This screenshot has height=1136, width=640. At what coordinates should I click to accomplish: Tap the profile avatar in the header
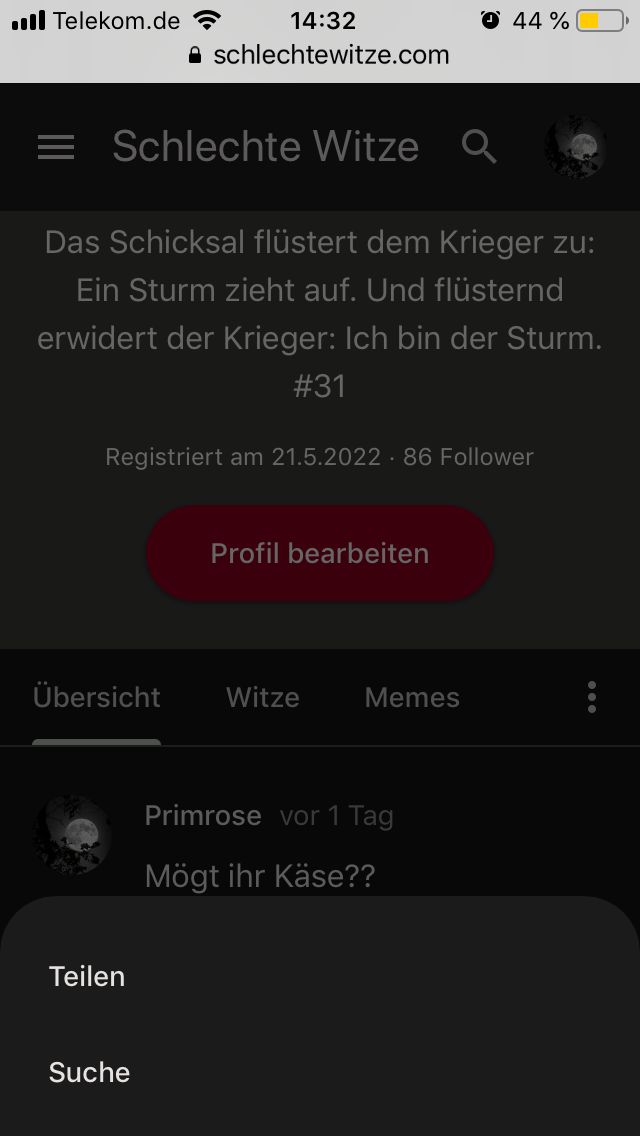[x=575, y=147]
